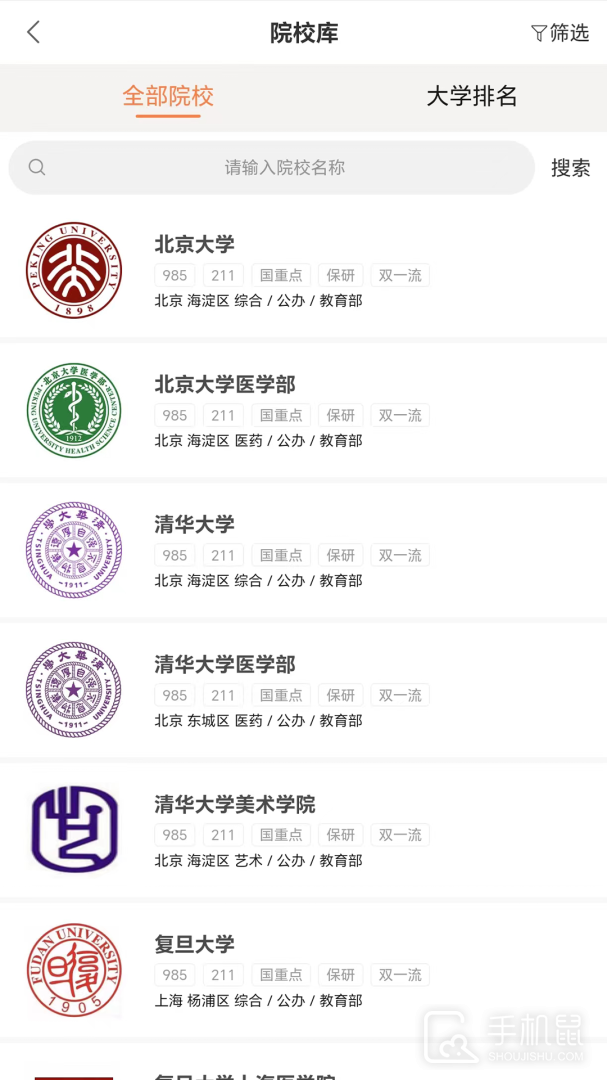Switch to the 大学排名 tab

pyautogui.click(x=472, y=96)
